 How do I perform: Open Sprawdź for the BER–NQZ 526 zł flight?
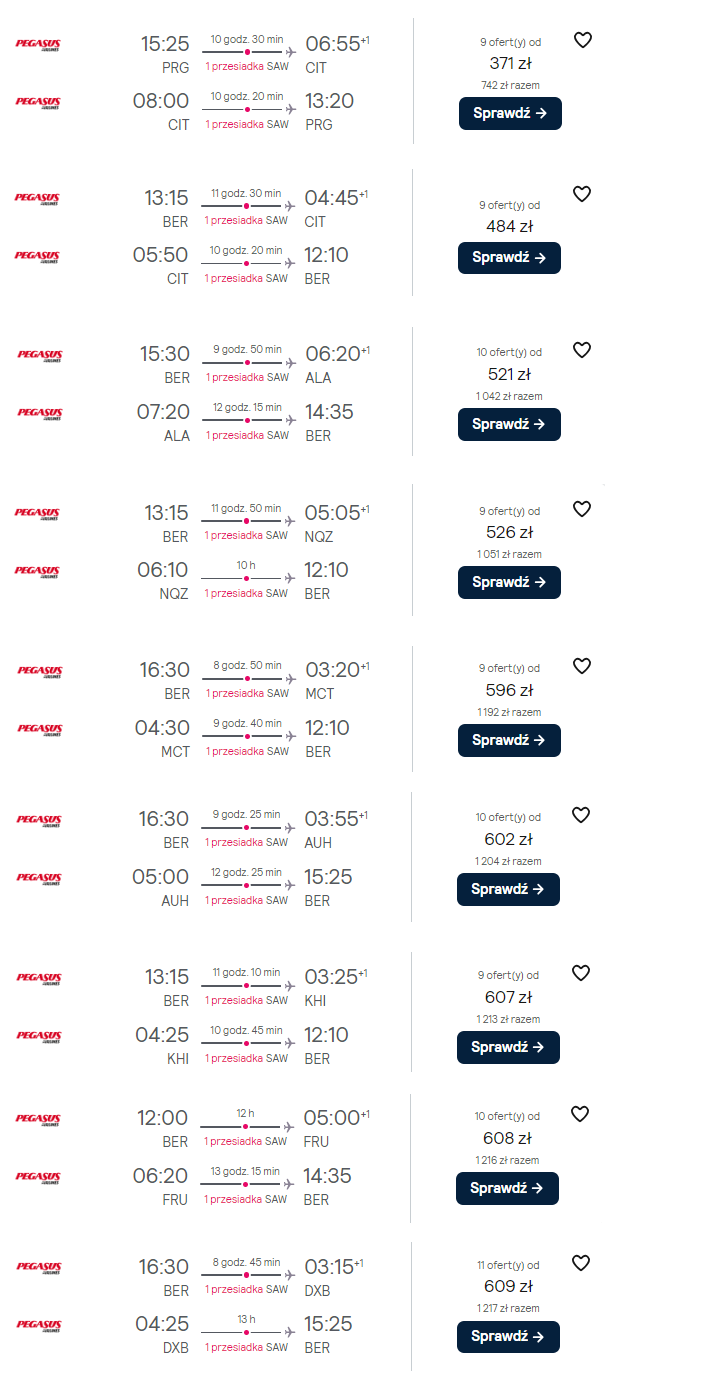[x=509, y=582]
